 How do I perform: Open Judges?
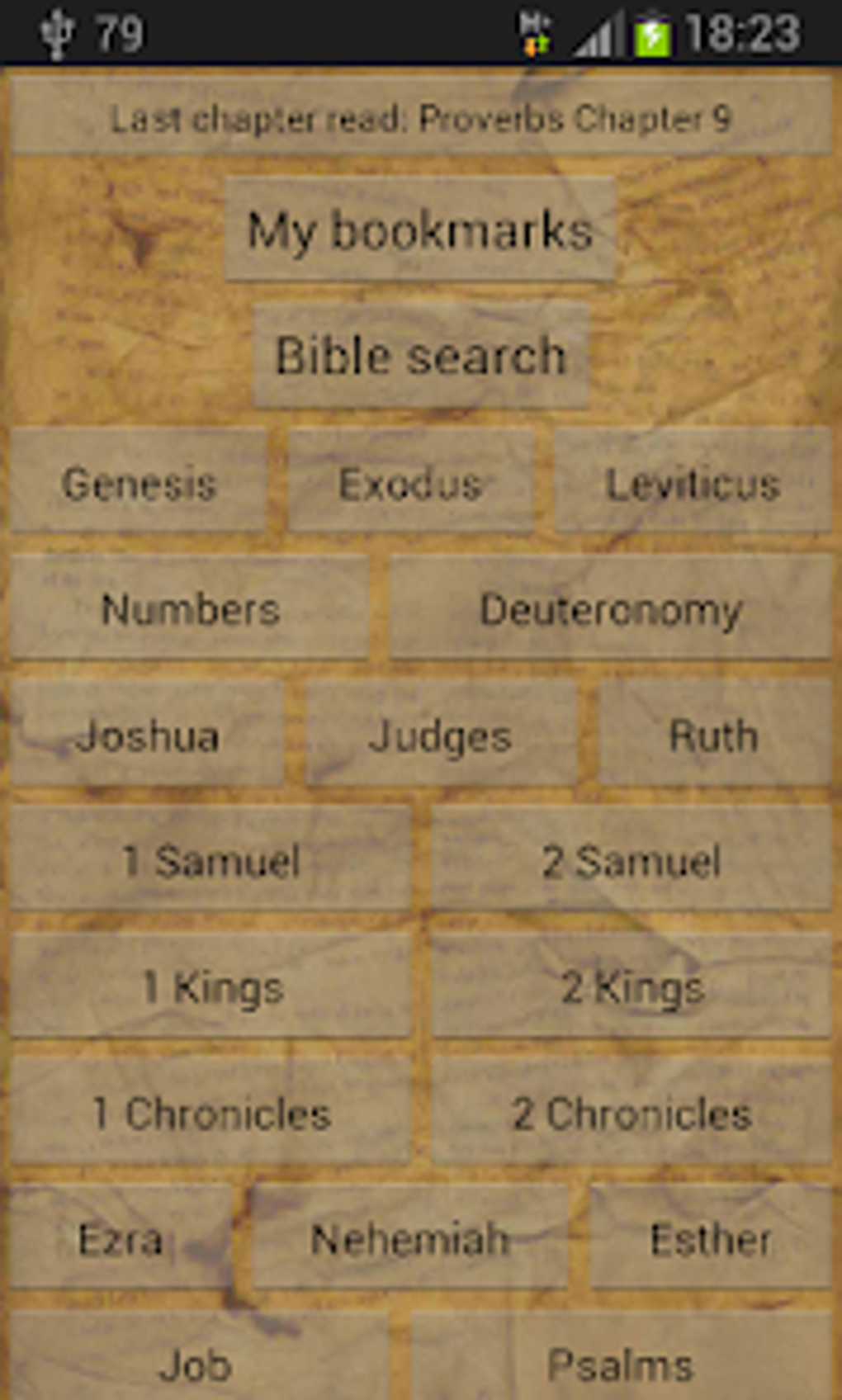click(x=440, y=735)
